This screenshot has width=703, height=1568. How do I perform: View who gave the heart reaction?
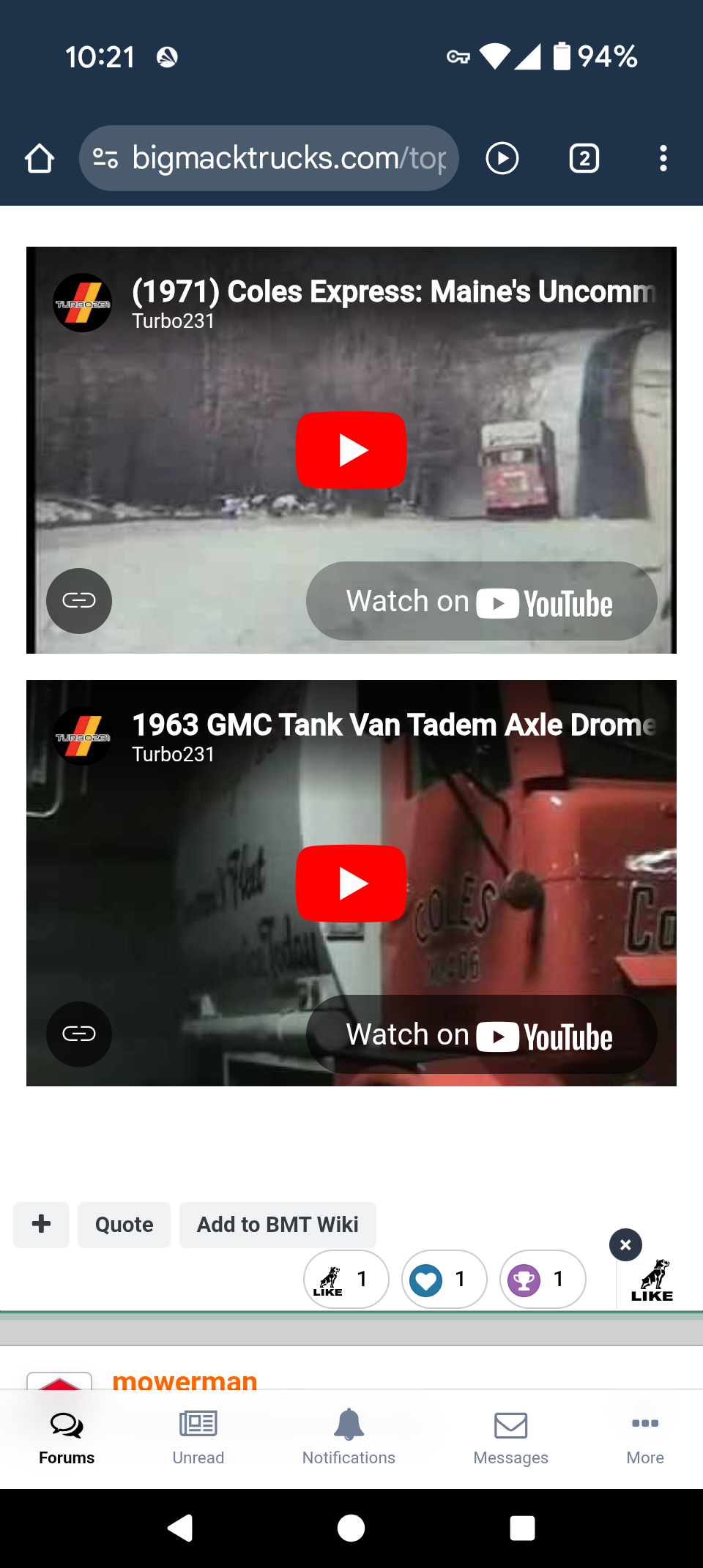(x=444, y=1279)
